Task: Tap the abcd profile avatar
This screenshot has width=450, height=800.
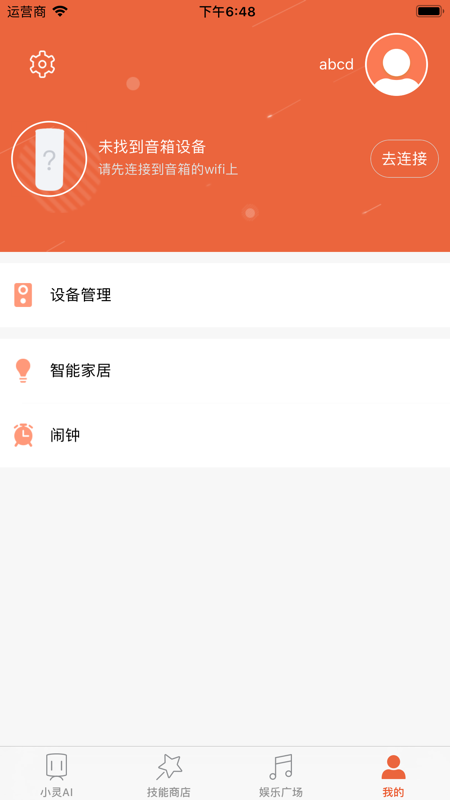Action: tap(396, 64)
